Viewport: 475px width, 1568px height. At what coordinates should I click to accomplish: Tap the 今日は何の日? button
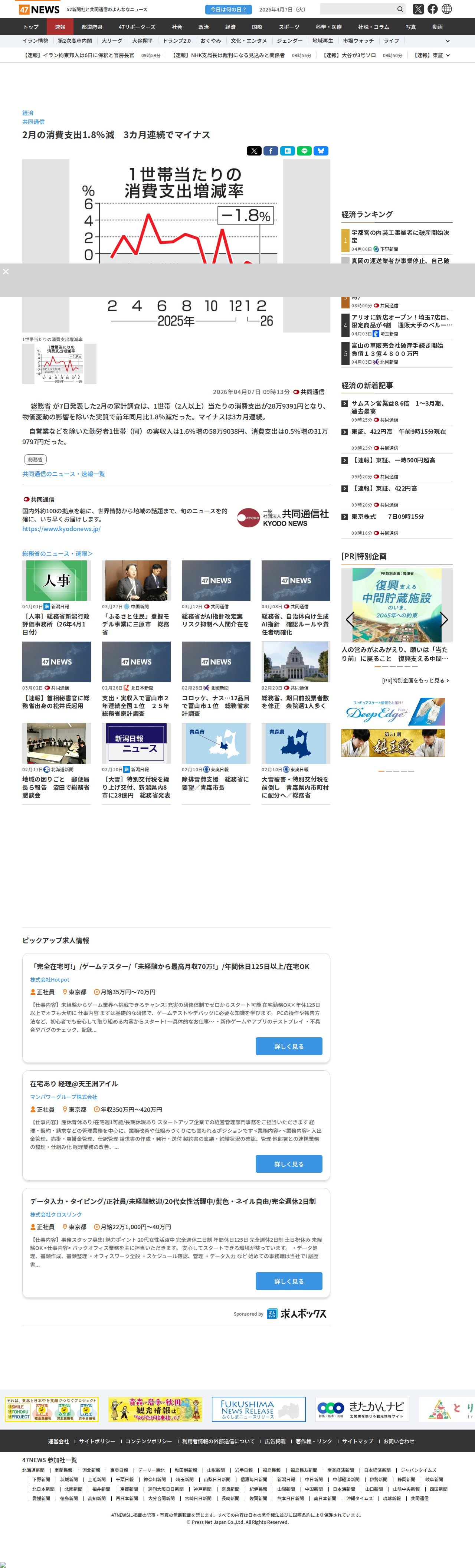coord(228,9)
